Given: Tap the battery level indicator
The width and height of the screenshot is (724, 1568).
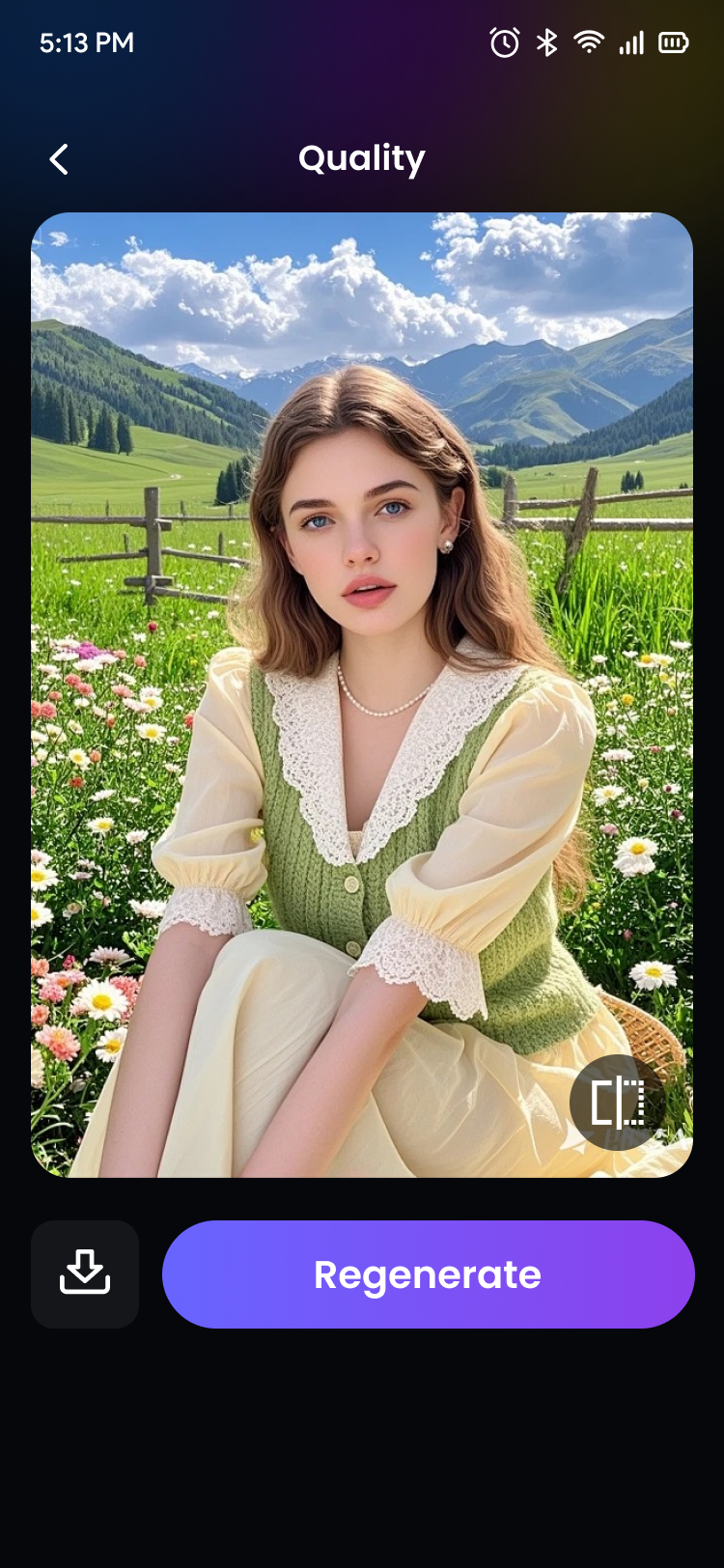Looking at the screenshot, I should [674, 42].
